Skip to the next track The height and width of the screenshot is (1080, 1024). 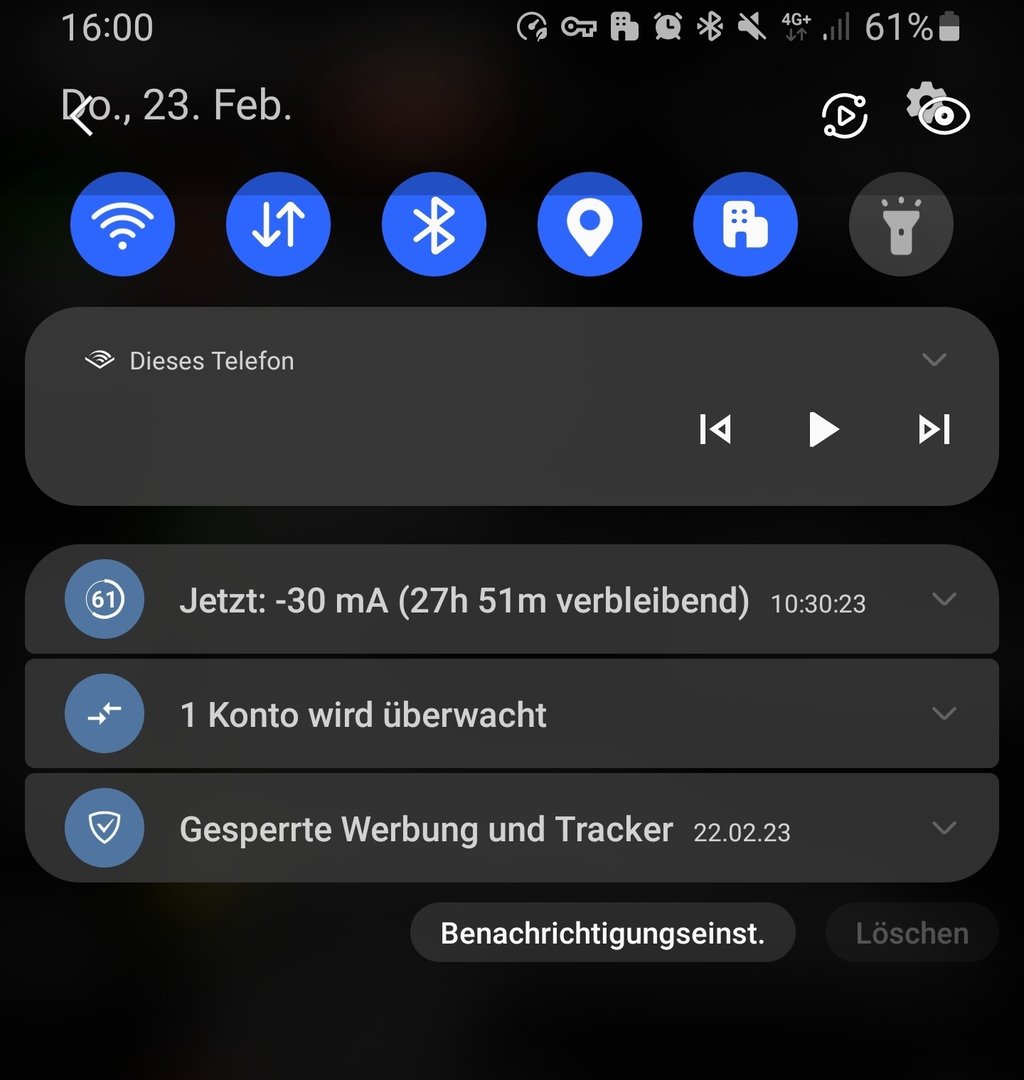tap(934, 429)
